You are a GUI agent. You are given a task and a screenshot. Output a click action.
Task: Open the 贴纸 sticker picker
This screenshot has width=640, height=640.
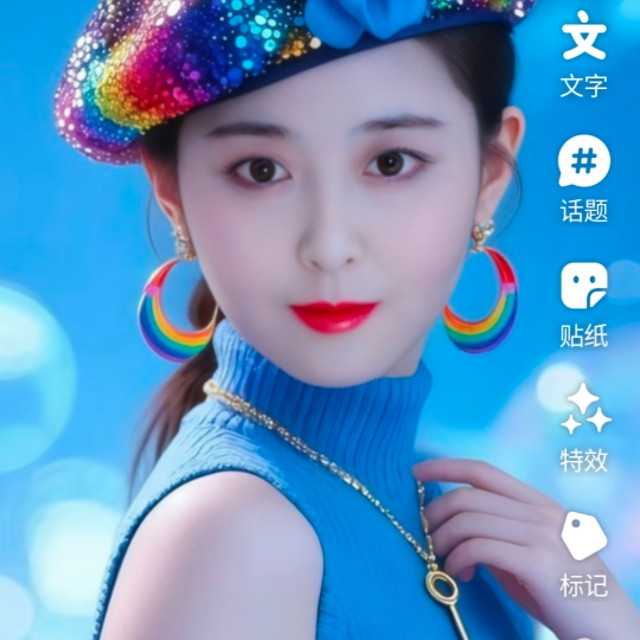[x=584, y=305]
